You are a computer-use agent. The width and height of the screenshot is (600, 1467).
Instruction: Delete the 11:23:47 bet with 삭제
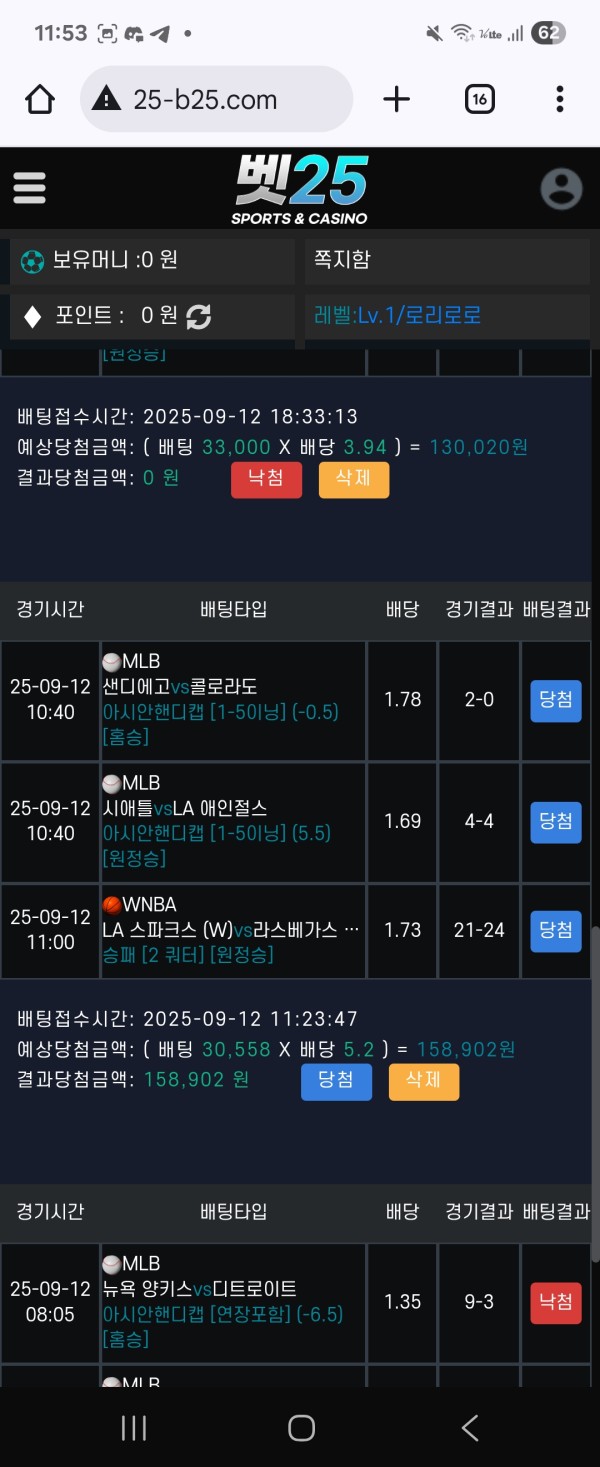click(423, 1081)
